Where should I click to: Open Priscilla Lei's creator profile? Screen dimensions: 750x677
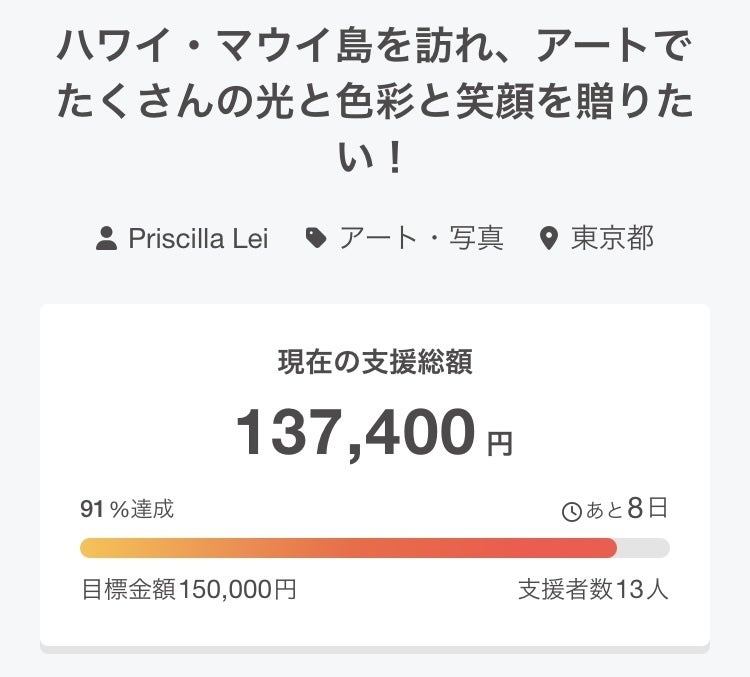click(x=198, y=239)
